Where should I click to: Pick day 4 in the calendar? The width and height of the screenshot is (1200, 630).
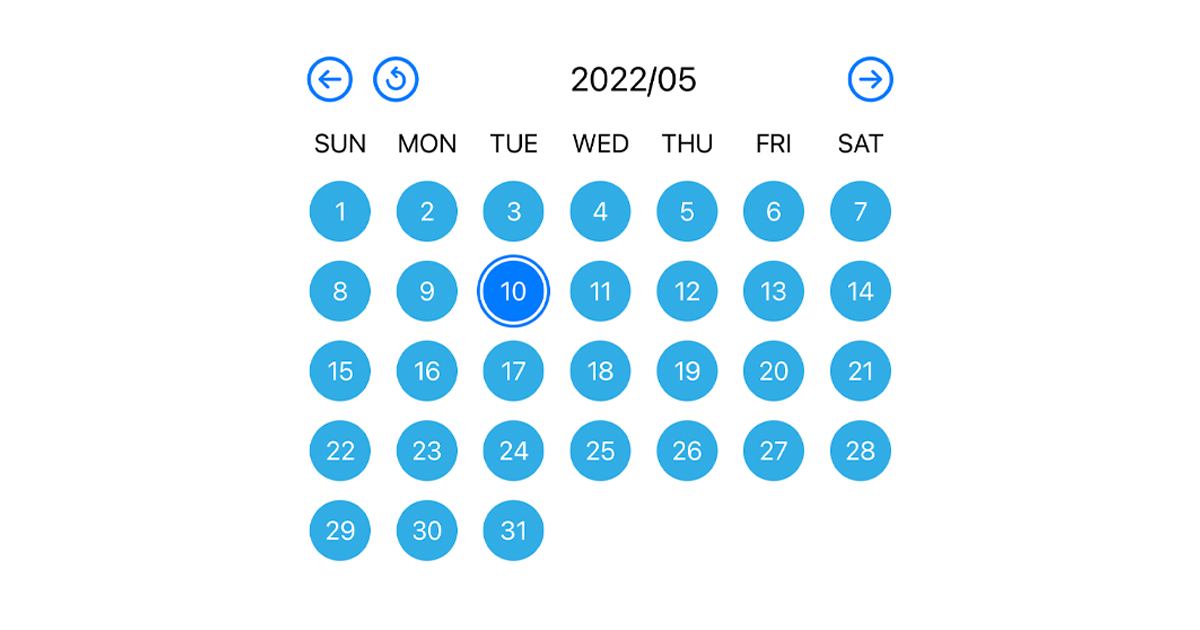click(600, 211)
